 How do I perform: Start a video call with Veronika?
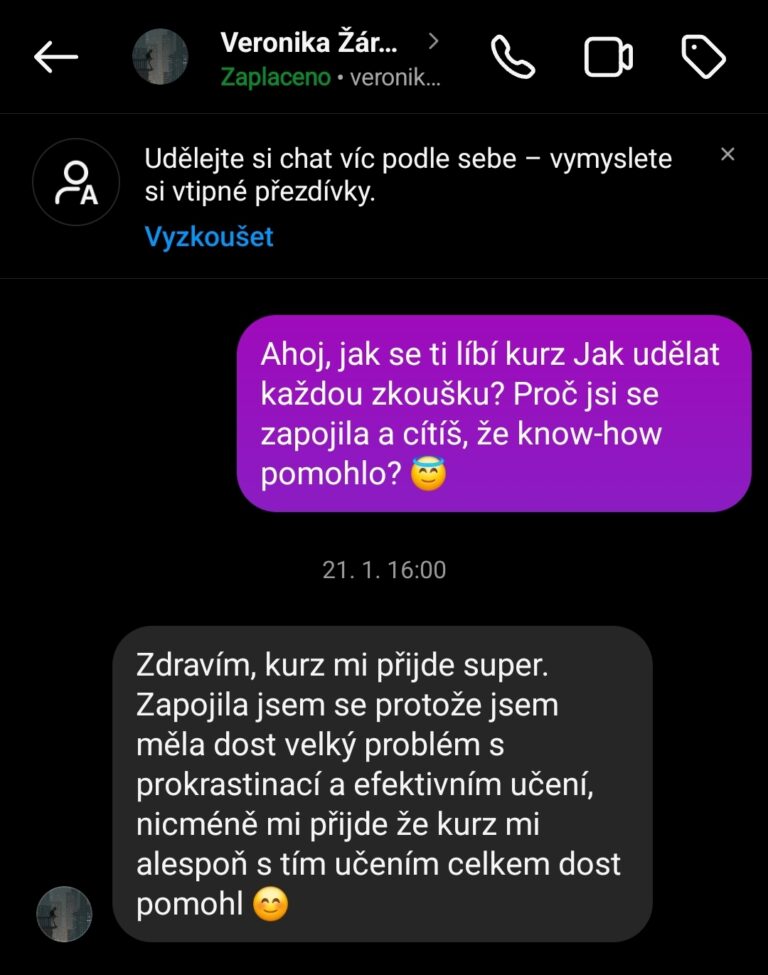(x=608, y=58)
